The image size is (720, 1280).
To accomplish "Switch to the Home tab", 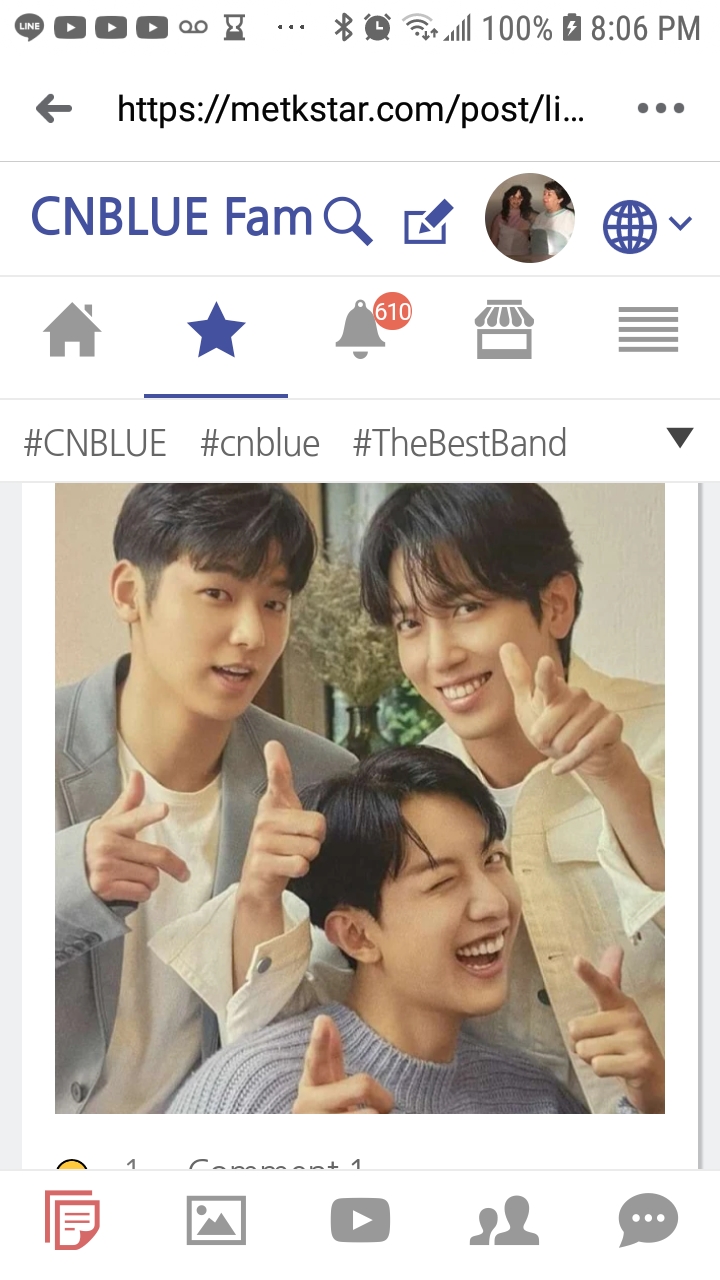I will point(72,331).
